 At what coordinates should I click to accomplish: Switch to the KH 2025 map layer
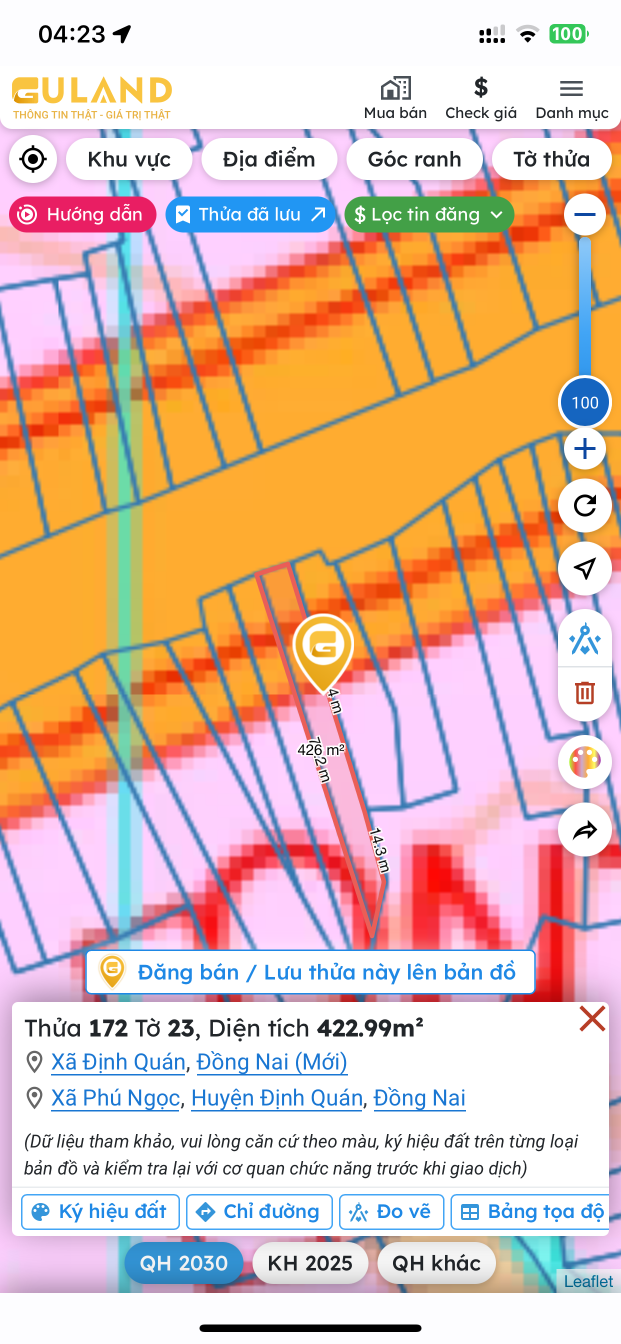click(310, 1263)
